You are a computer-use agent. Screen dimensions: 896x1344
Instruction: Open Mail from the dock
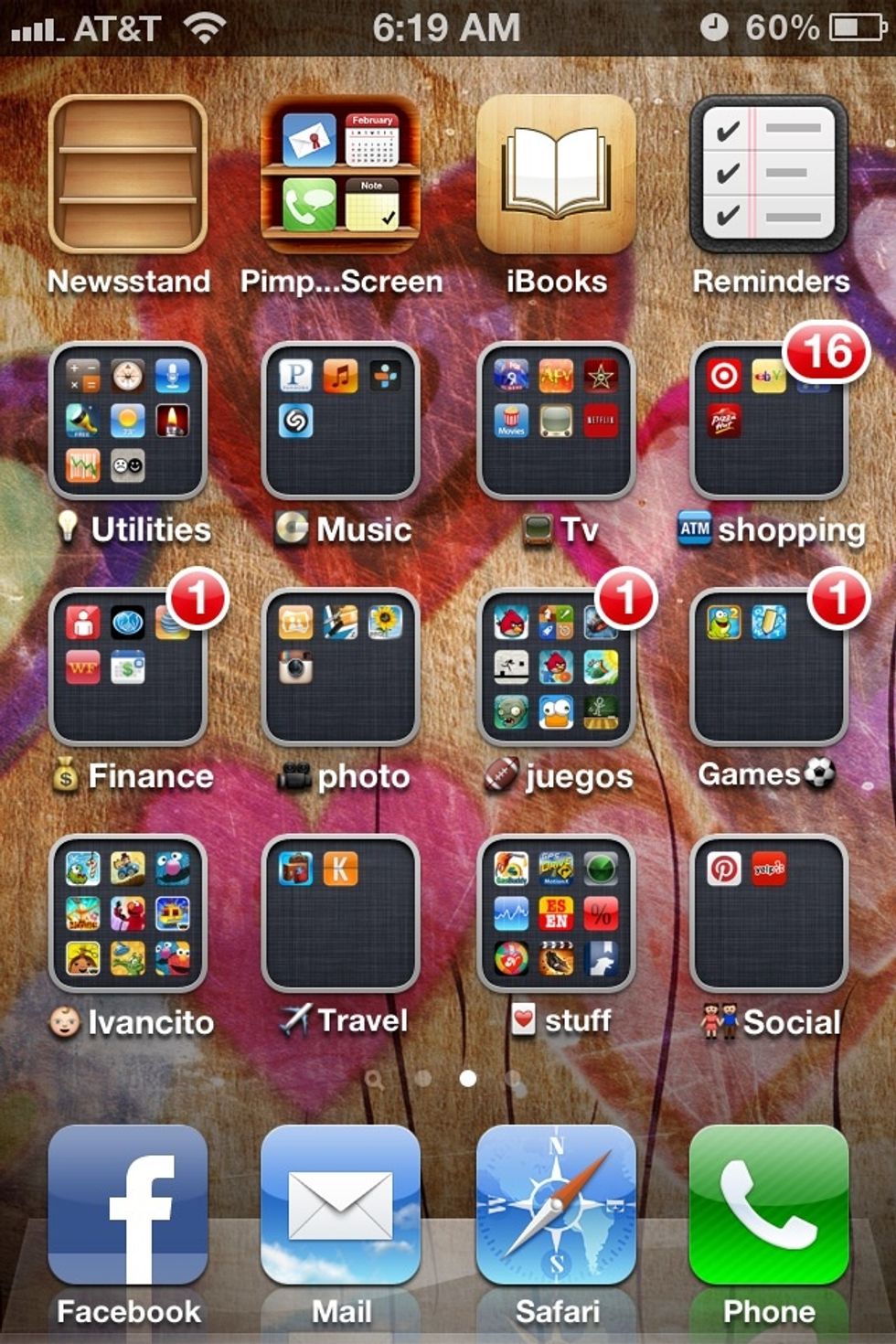click(x=340, y=1205)
